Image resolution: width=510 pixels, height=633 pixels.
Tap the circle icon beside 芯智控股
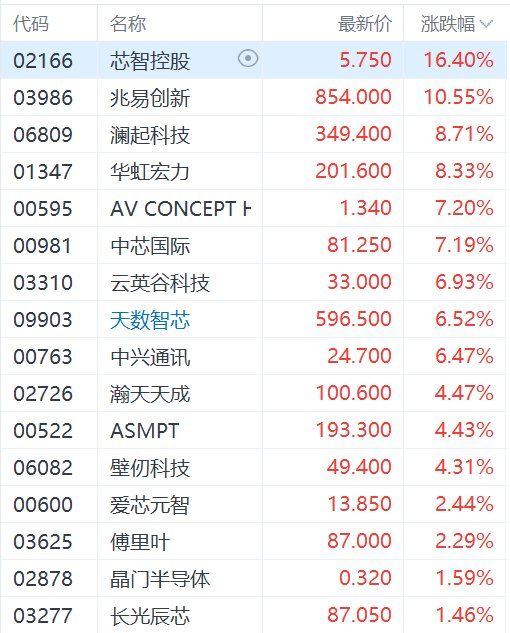[248, 59]
